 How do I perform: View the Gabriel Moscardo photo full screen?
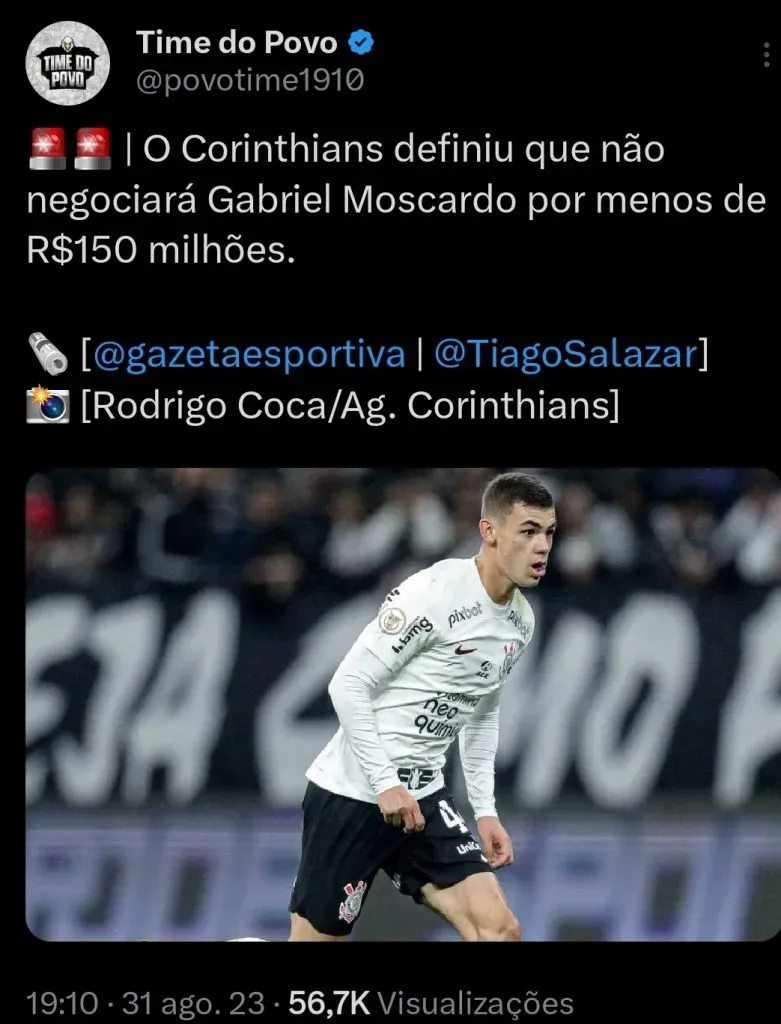tap(402, 704)
